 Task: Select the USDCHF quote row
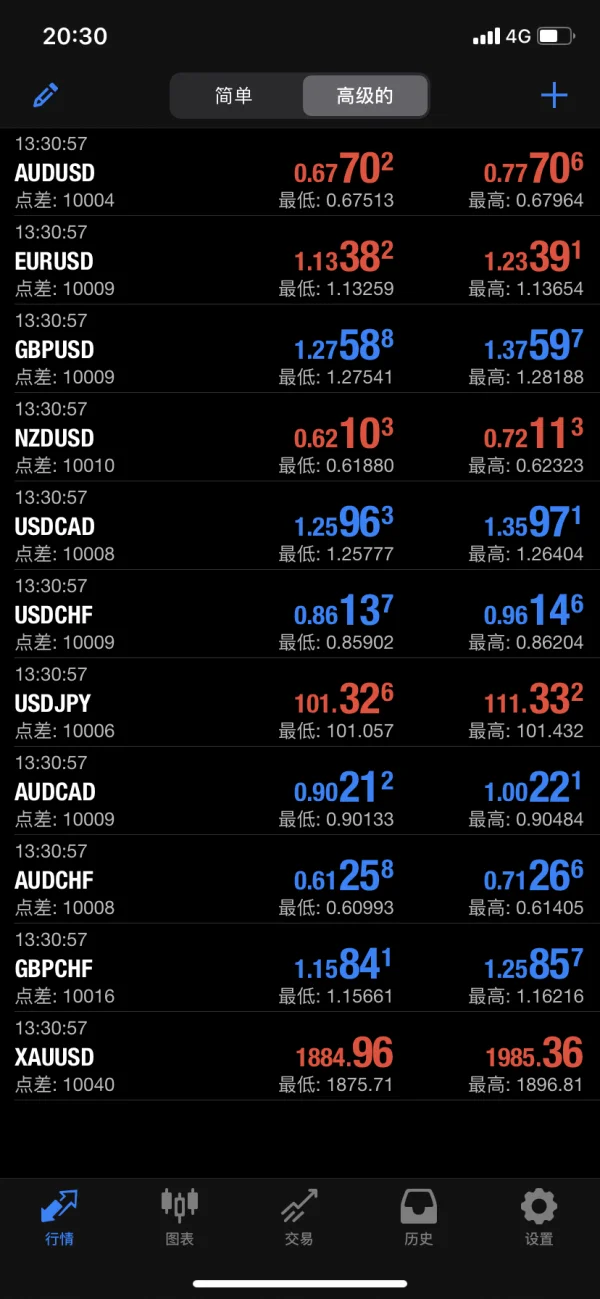tap(300, 614)
